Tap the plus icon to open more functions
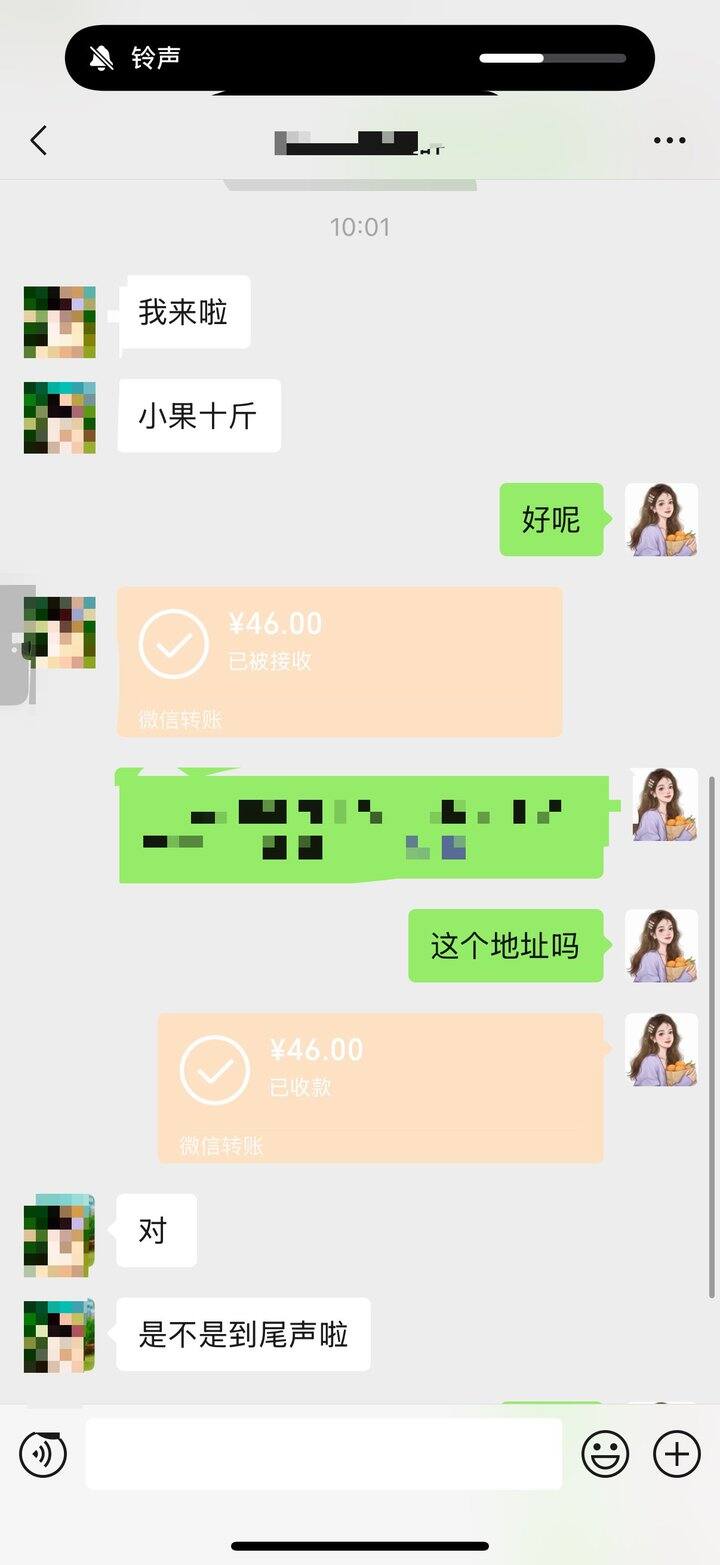 click(x=677, y=1455)
